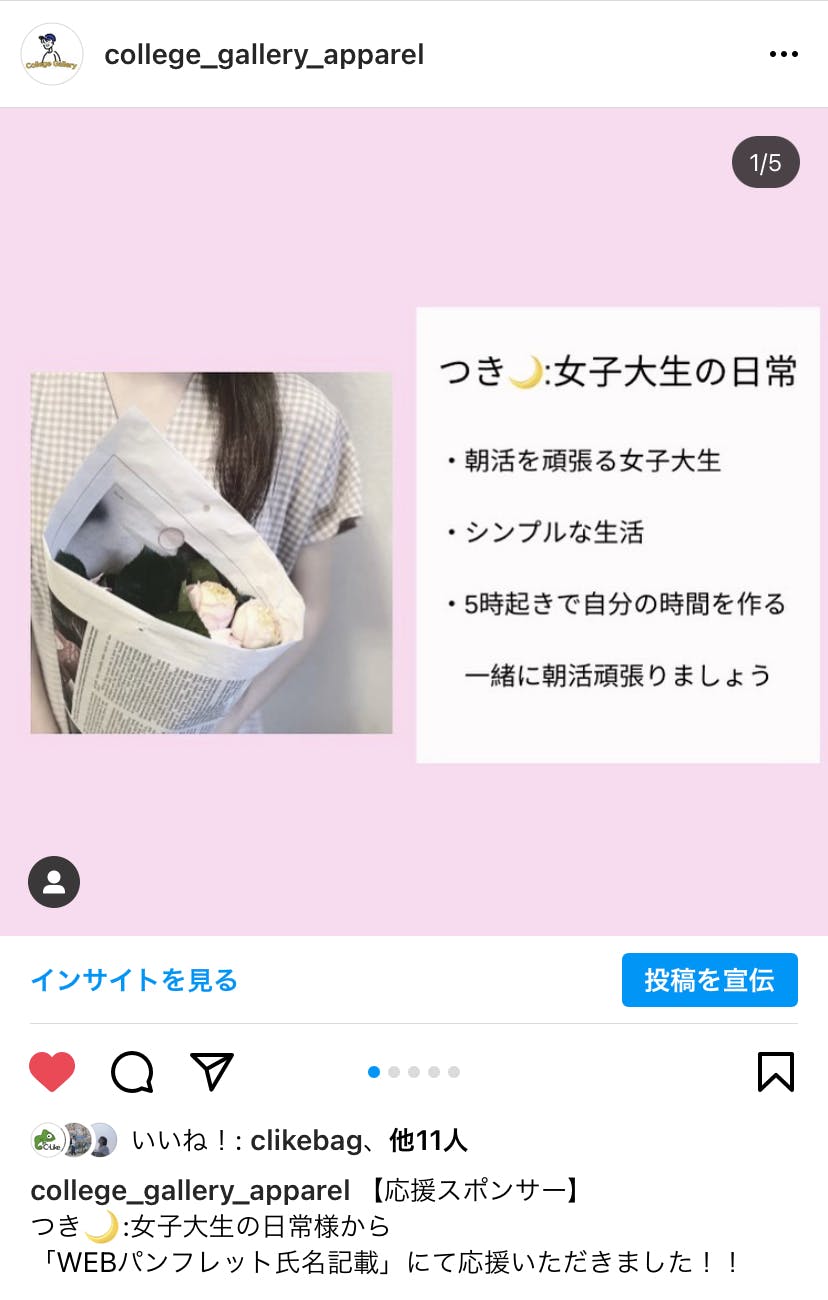Open comments with the speech bubble
This screenshot has width=828, height=1300.
coord(132,1072)
